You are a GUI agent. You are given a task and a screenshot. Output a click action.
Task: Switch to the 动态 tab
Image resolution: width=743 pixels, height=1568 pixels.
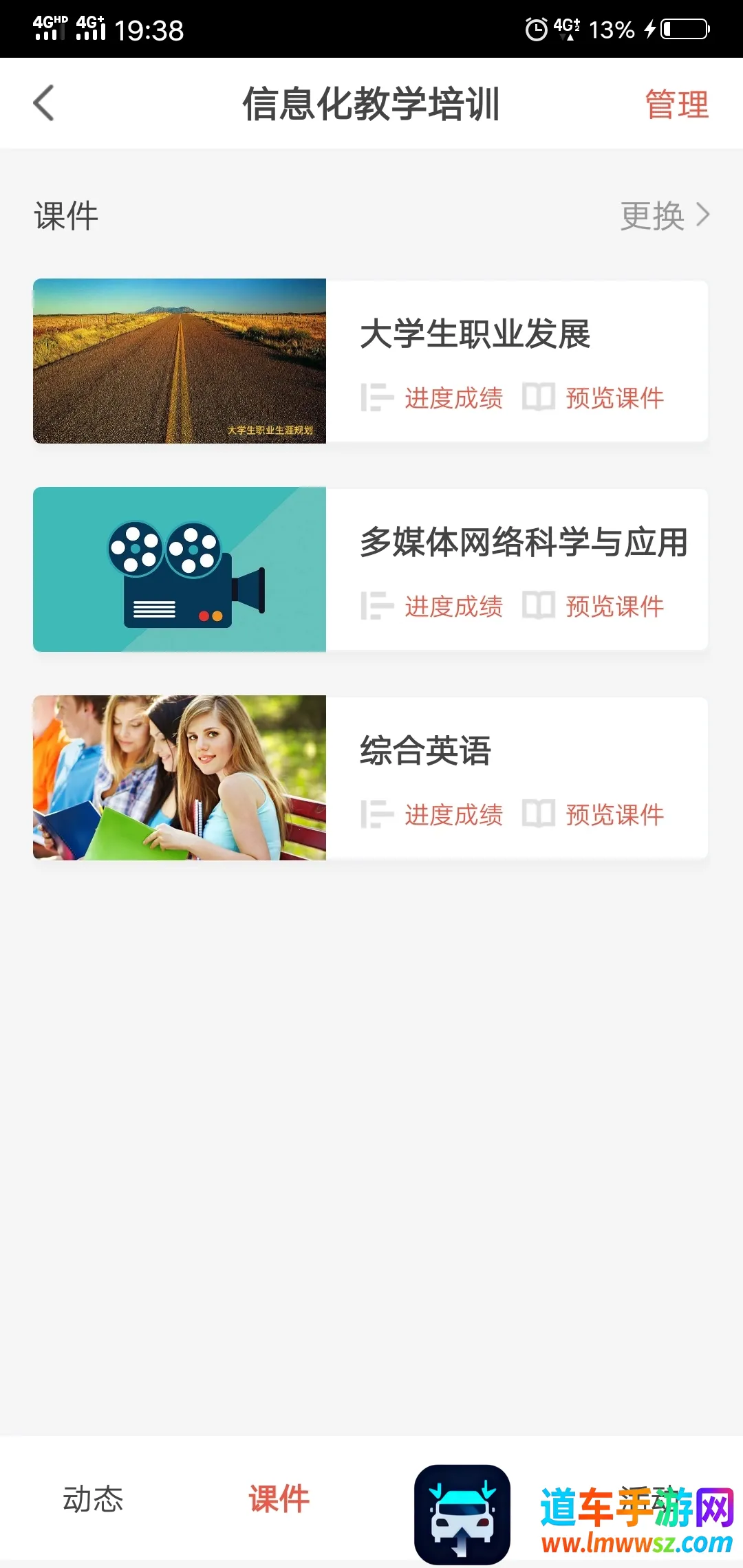point(93,1499)
